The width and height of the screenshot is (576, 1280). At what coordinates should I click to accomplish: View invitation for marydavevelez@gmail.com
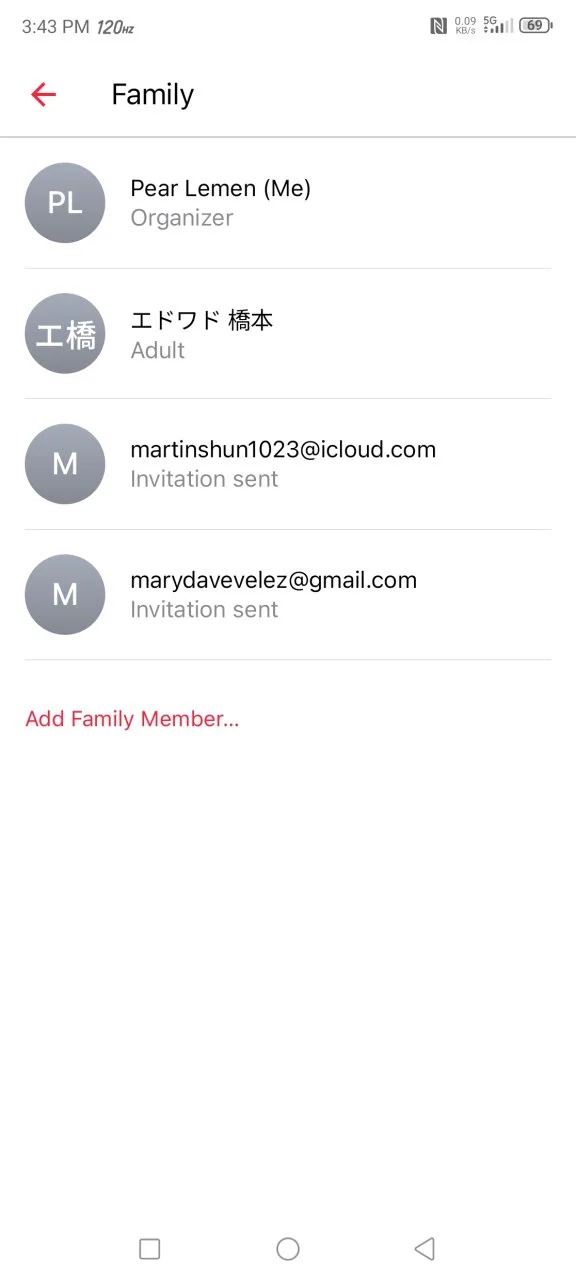coord(288,595)
